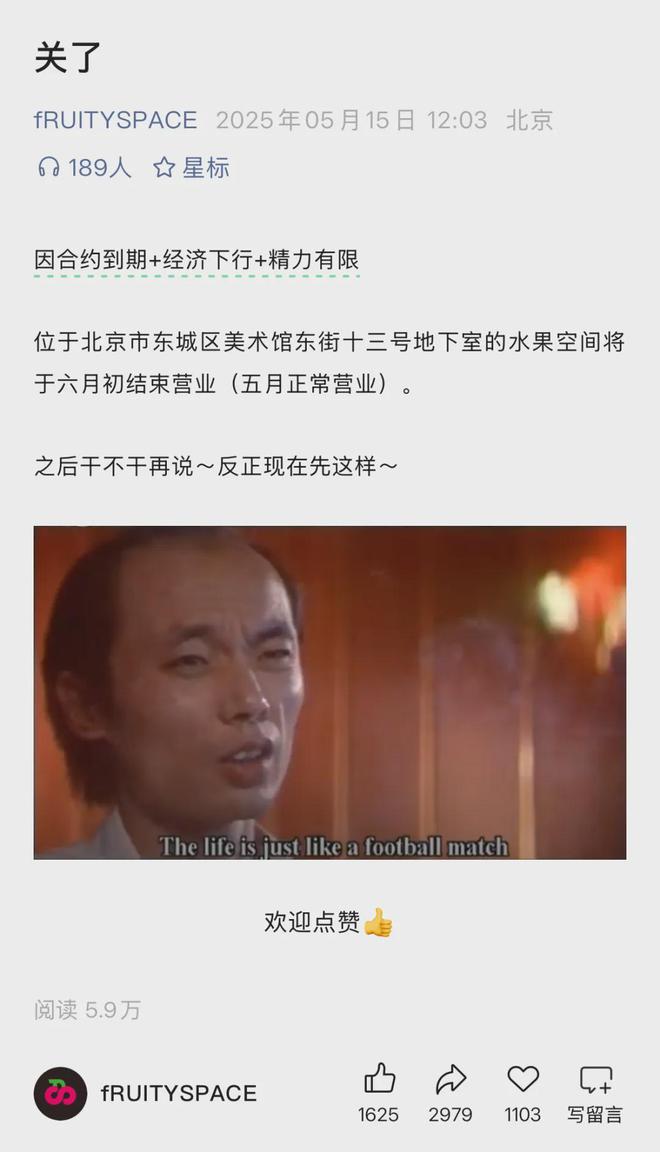The width and height of the screenshot is (660, 1152).
Task: Listen to the article via the headphone icon
Action: (49, 168)
